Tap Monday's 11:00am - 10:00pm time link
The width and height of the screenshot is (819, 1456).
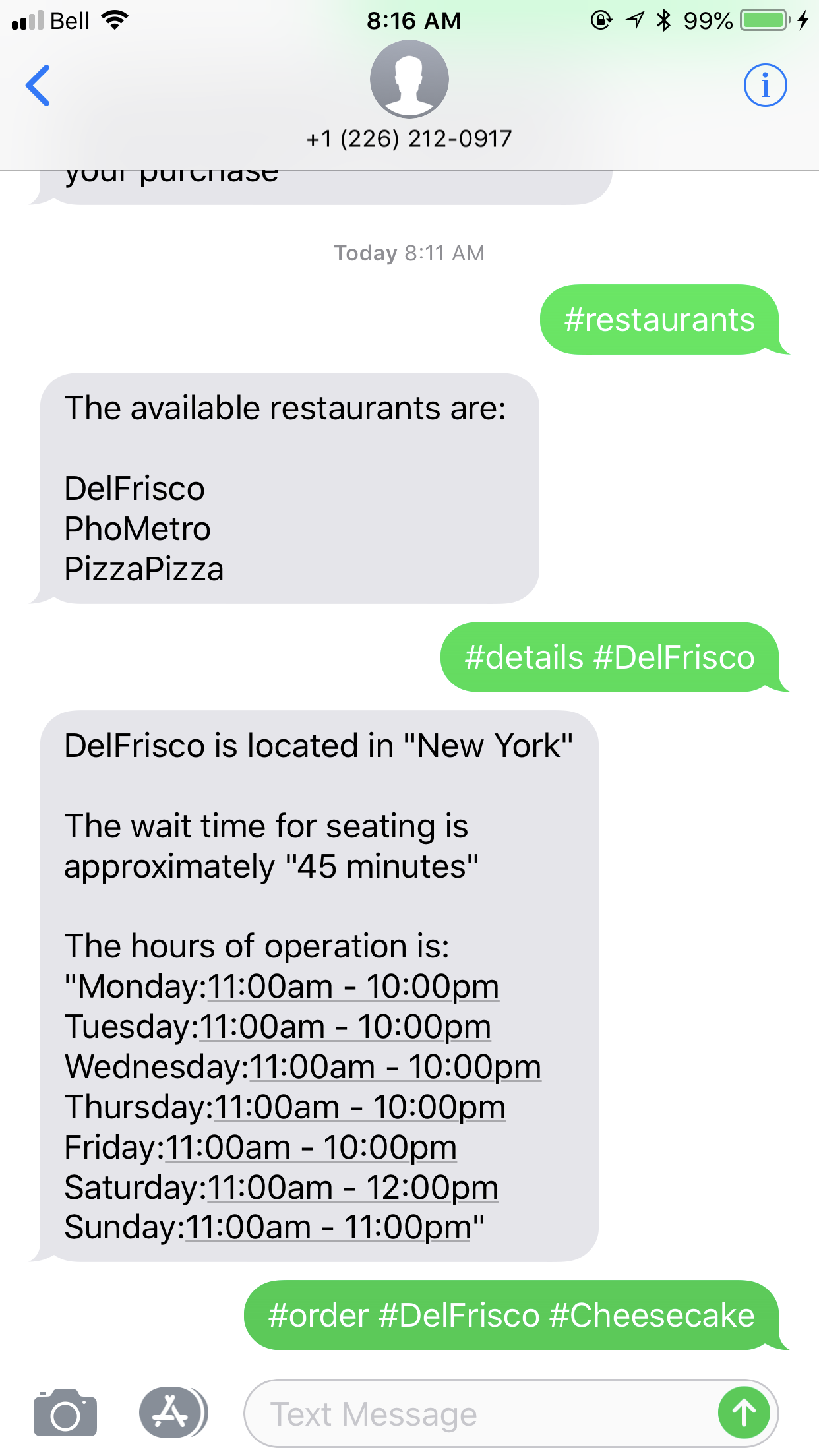(x=353, y=987)
